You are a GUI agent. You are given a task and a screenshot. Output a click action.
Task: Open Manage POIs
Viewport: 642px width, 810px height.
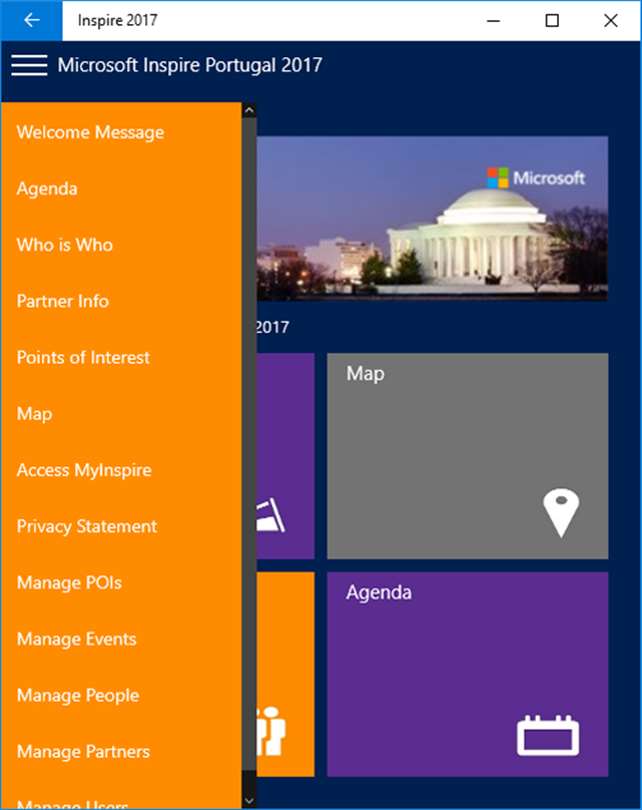coord(69,583)
